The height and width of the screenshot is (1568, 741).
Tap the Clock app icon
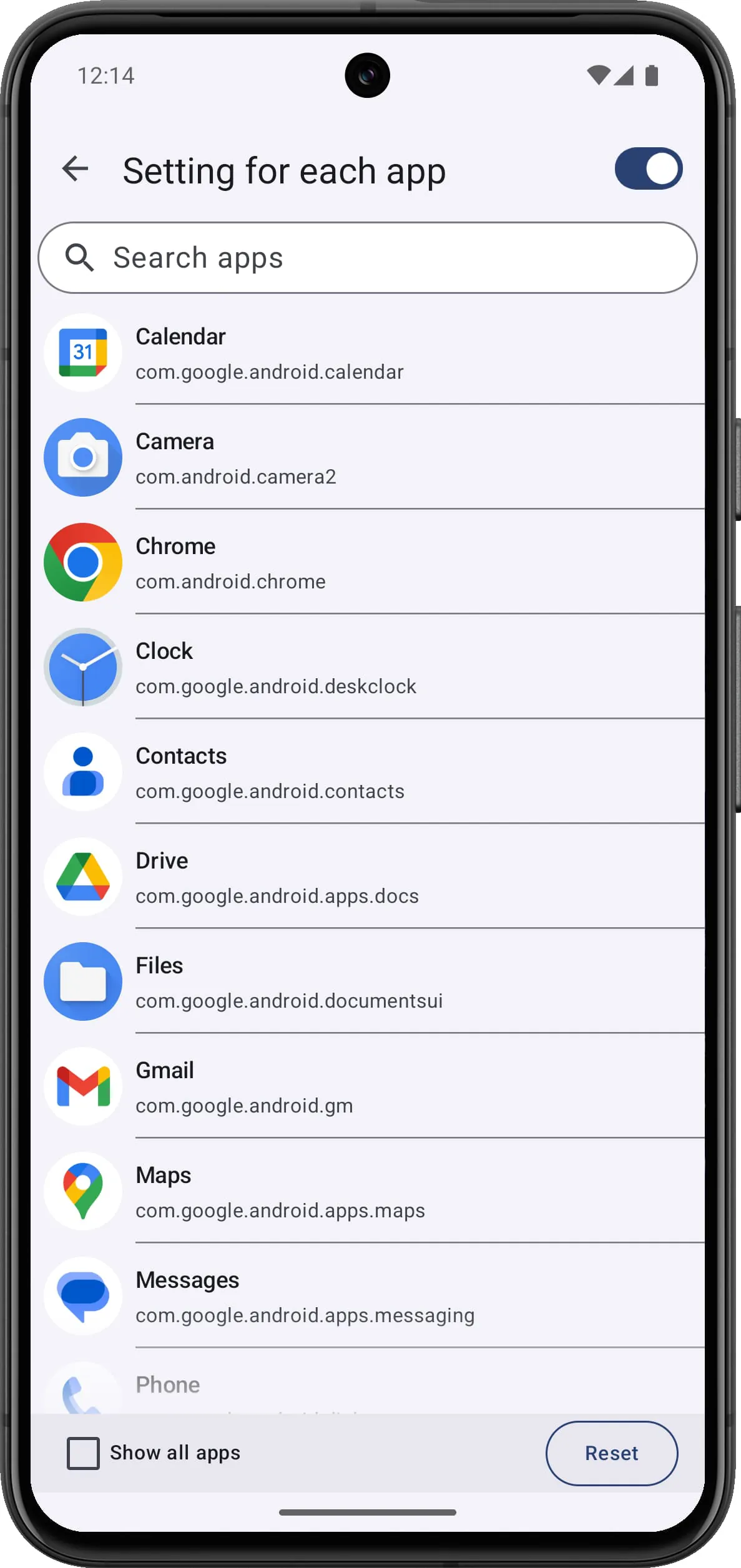[83, 667]
